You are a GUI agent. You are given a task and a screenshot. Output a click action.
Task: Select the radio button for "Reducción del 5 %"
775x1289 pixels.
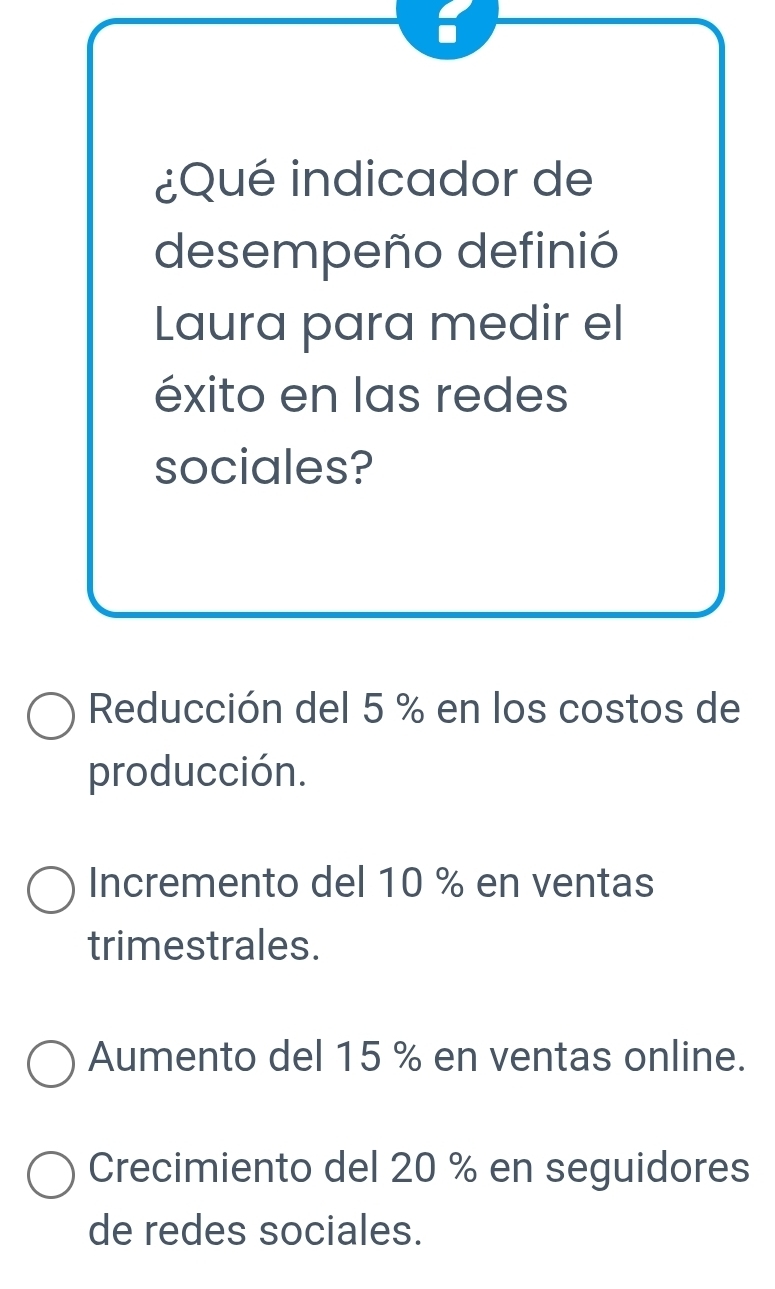pyautogui.click(x=51, y=715)
